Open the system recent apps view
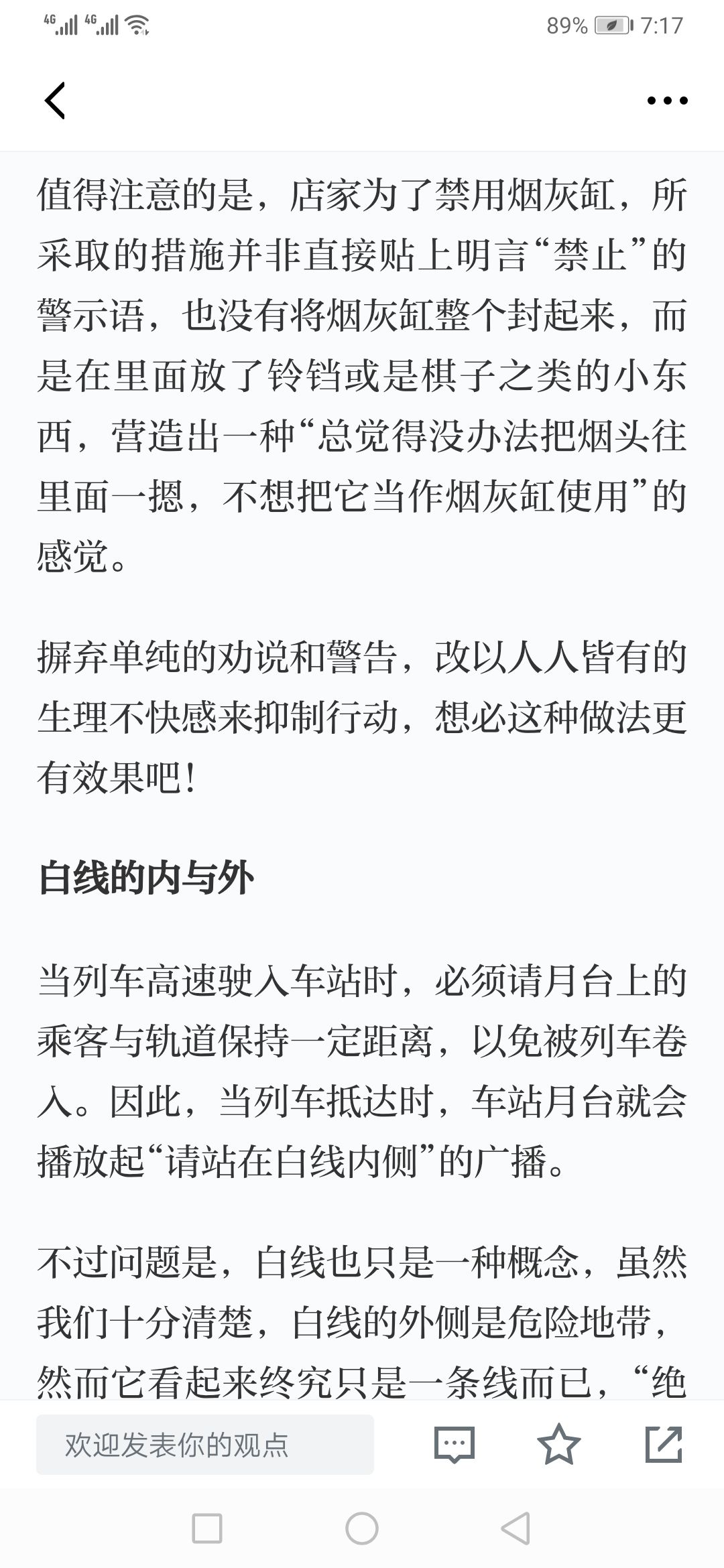The width and height of the screenshot is (724, 1568). [207, 1528]
